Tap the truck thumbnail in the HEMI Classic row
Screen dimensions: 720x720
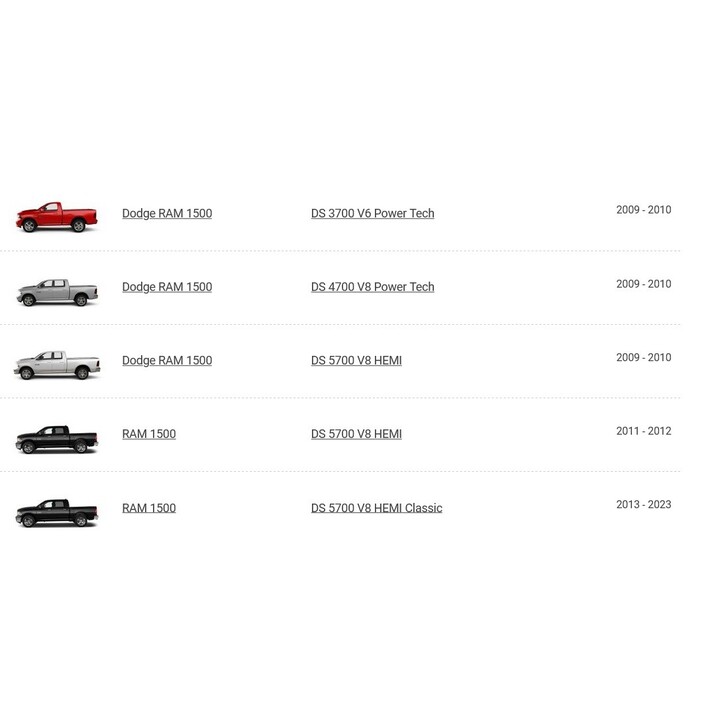[57, 512]
